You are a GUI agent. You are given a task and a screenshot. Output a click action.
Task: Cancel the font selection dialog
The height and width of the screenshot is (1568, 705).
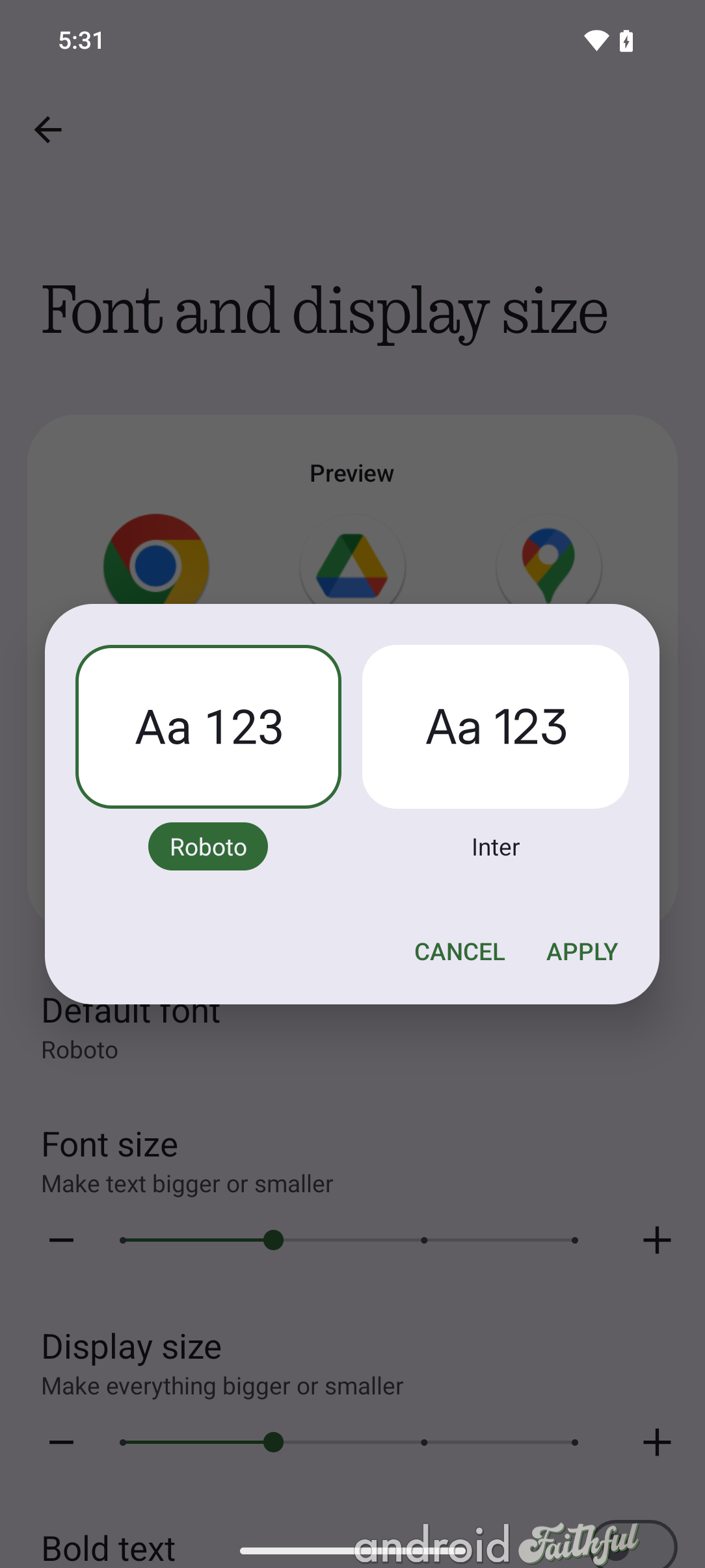pyautogui.click(x=459, y=952)
